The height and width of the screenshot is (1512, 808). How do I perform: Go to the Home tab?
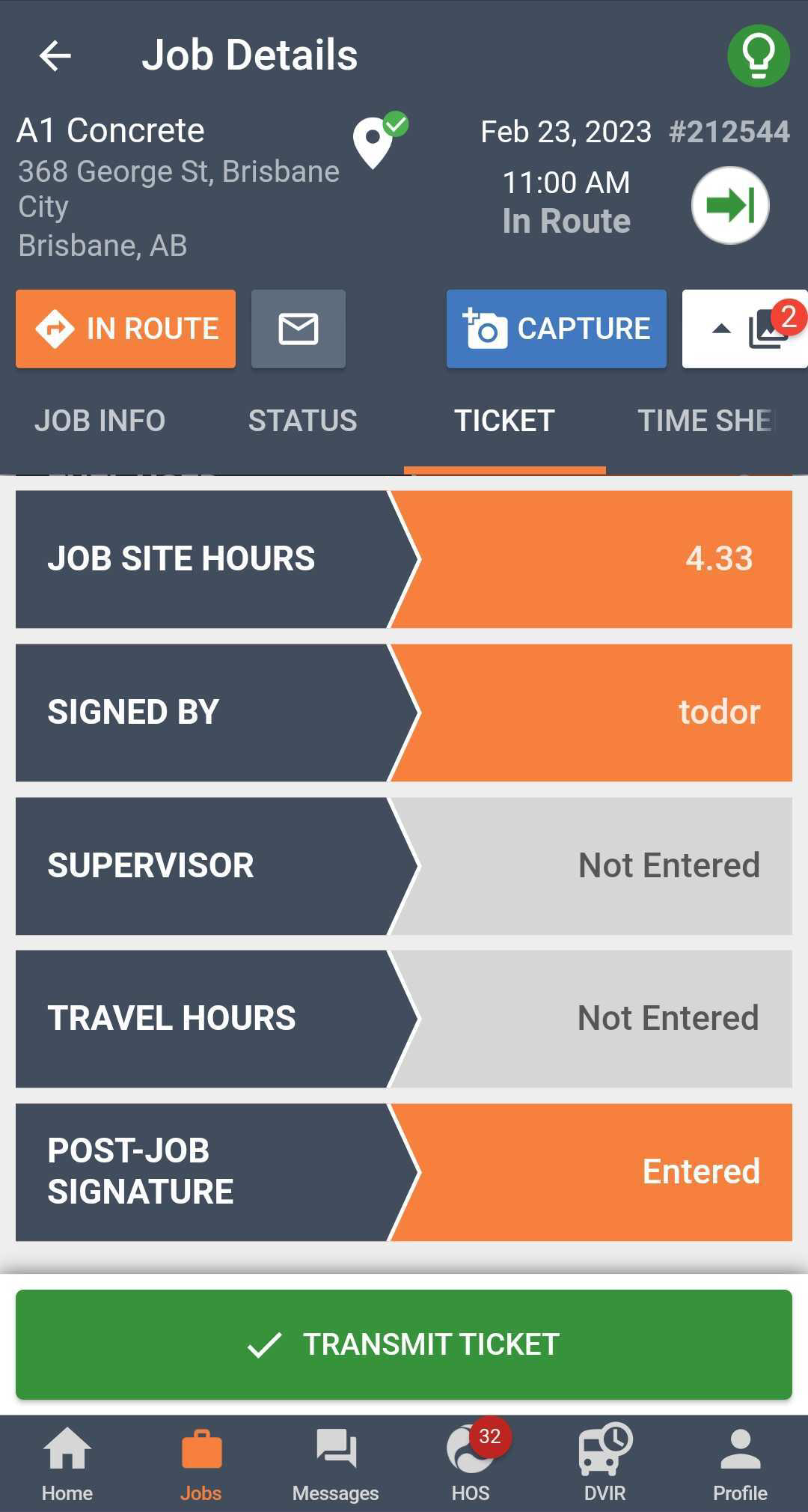click(67, 1464)
